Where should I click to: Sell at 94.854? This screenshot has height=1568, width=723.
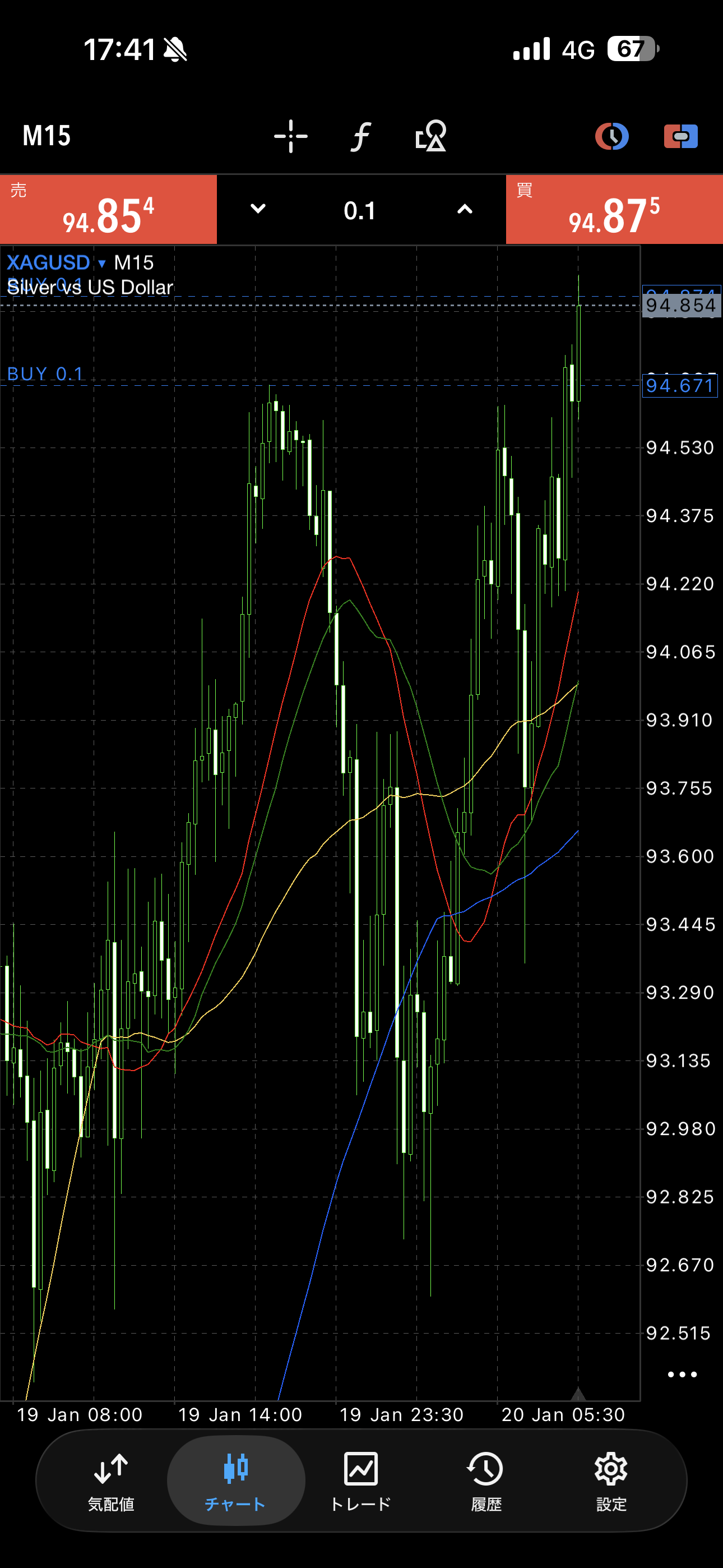[108, 210]
